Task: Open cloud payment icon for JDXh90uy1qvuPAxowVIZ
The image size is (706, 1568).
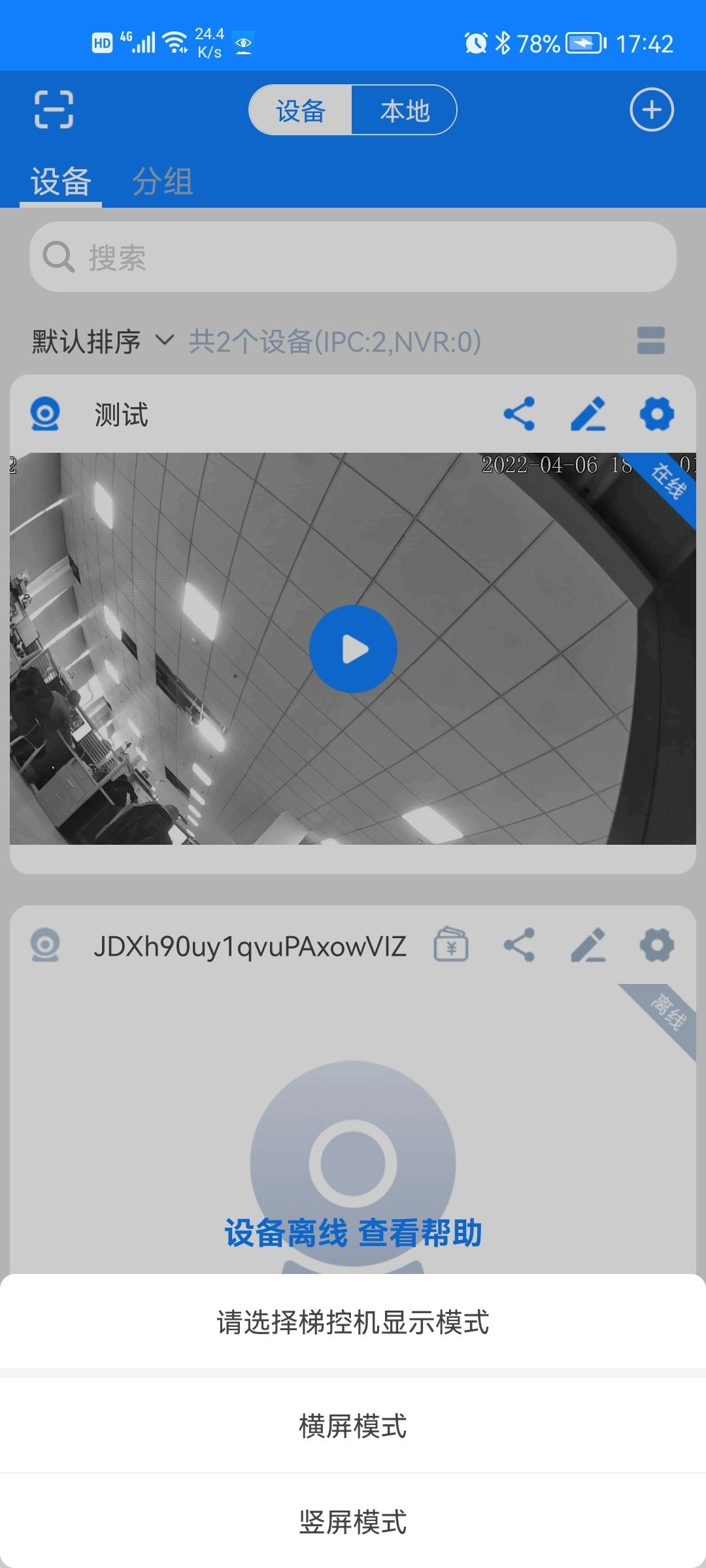Action: click(x=451, y=945)
